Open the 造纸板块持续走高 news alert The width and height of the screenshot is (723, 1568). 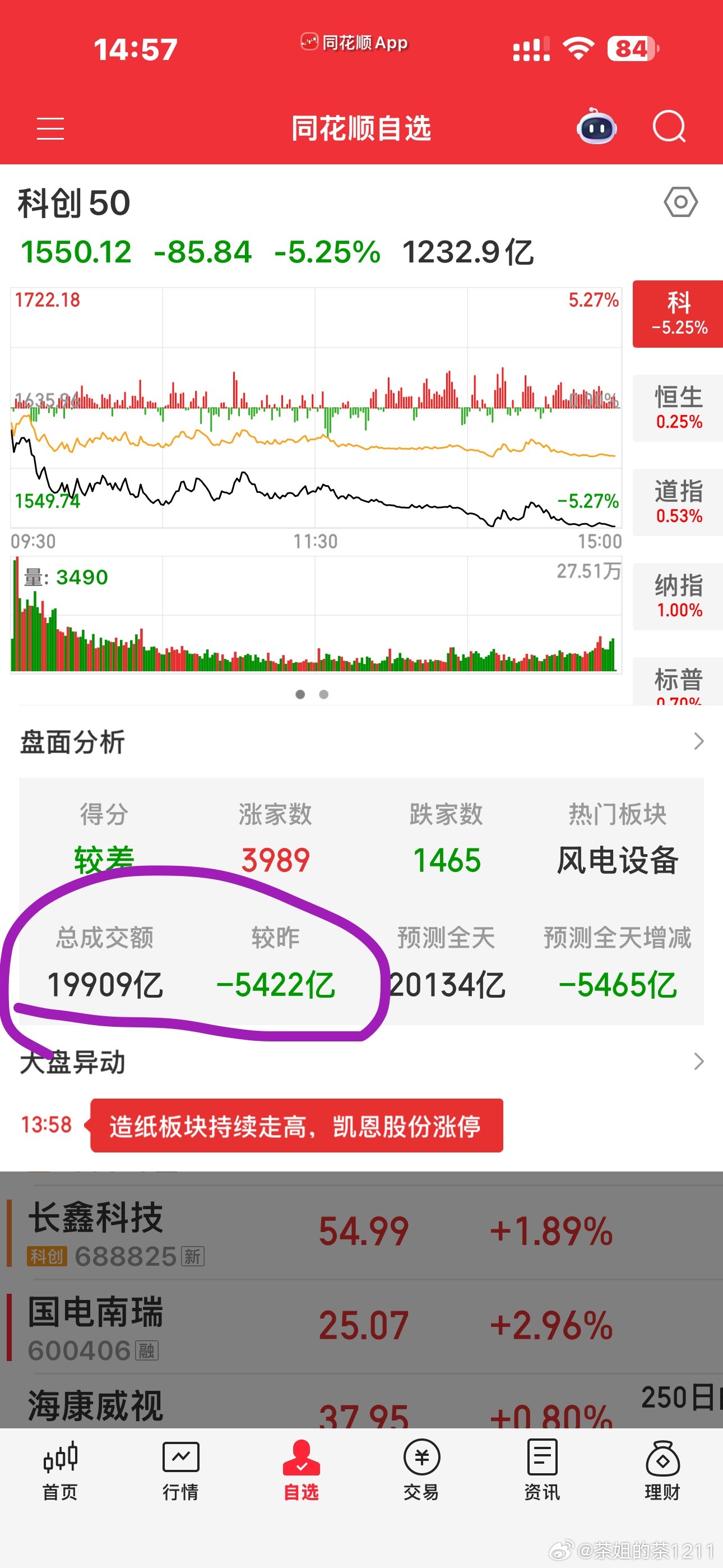tap(296, 1126)
